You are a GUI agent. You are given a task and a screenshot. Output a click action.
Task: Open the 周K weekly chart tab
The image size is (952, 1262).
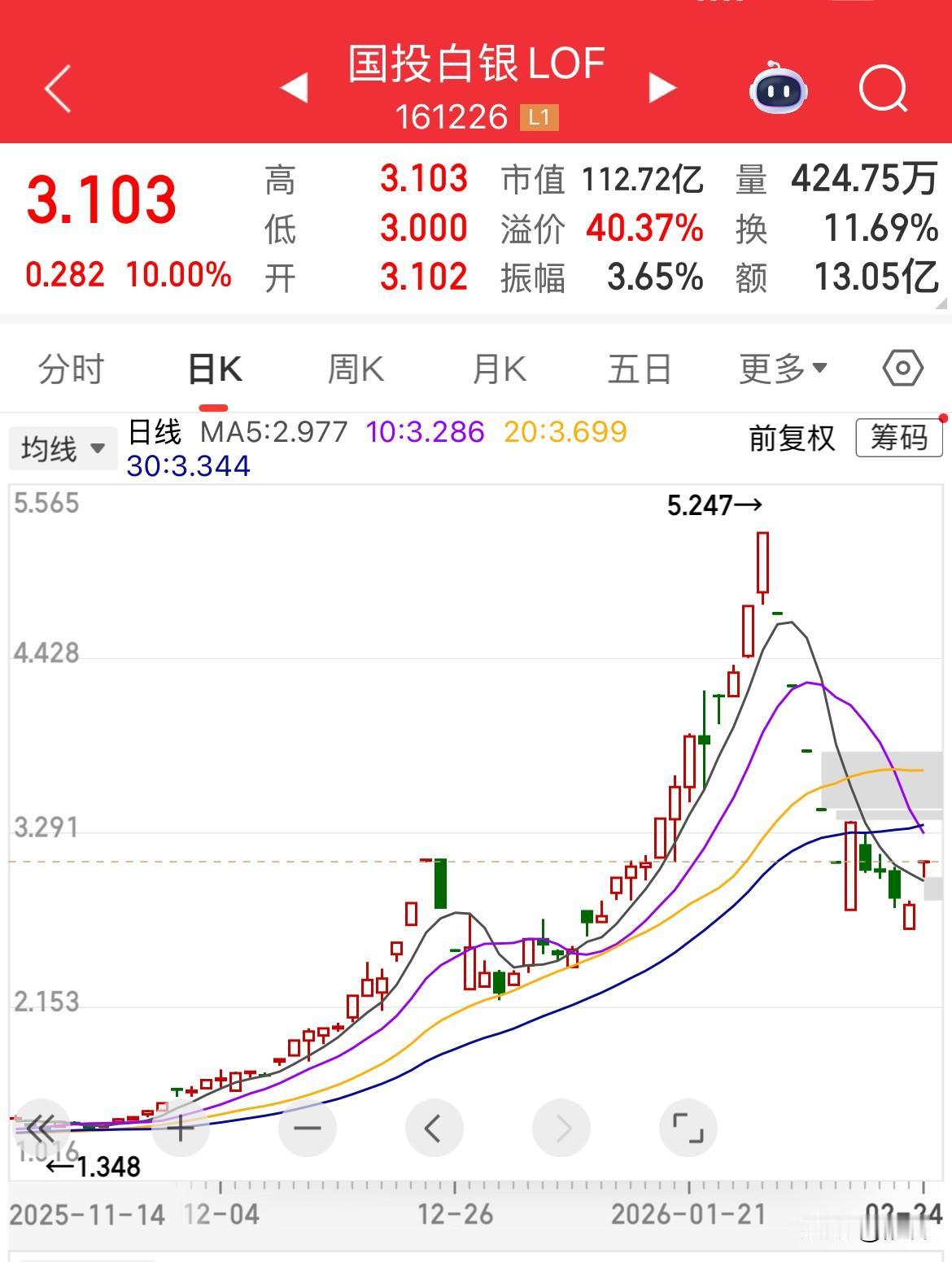[356, 368]
